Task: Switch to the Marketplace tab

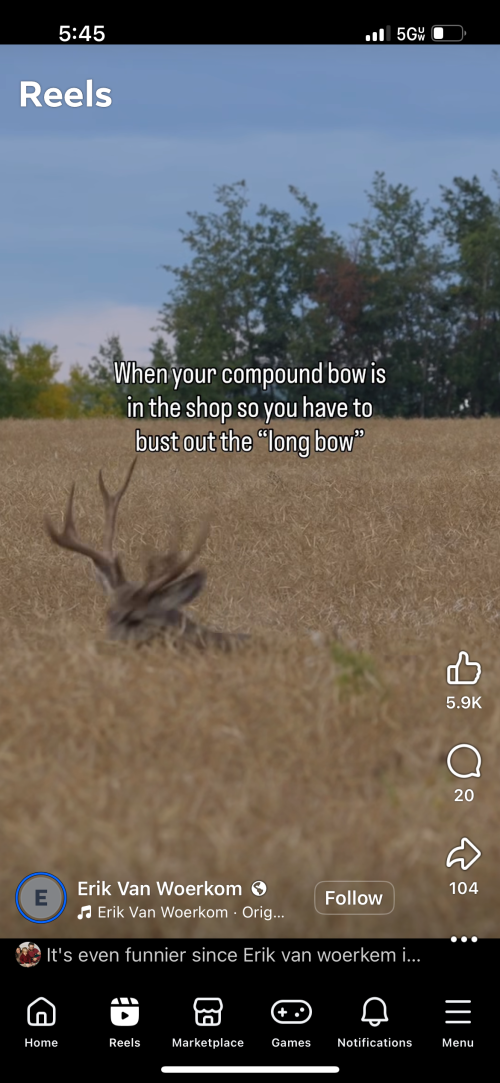Action: (x=208, y=1023)
